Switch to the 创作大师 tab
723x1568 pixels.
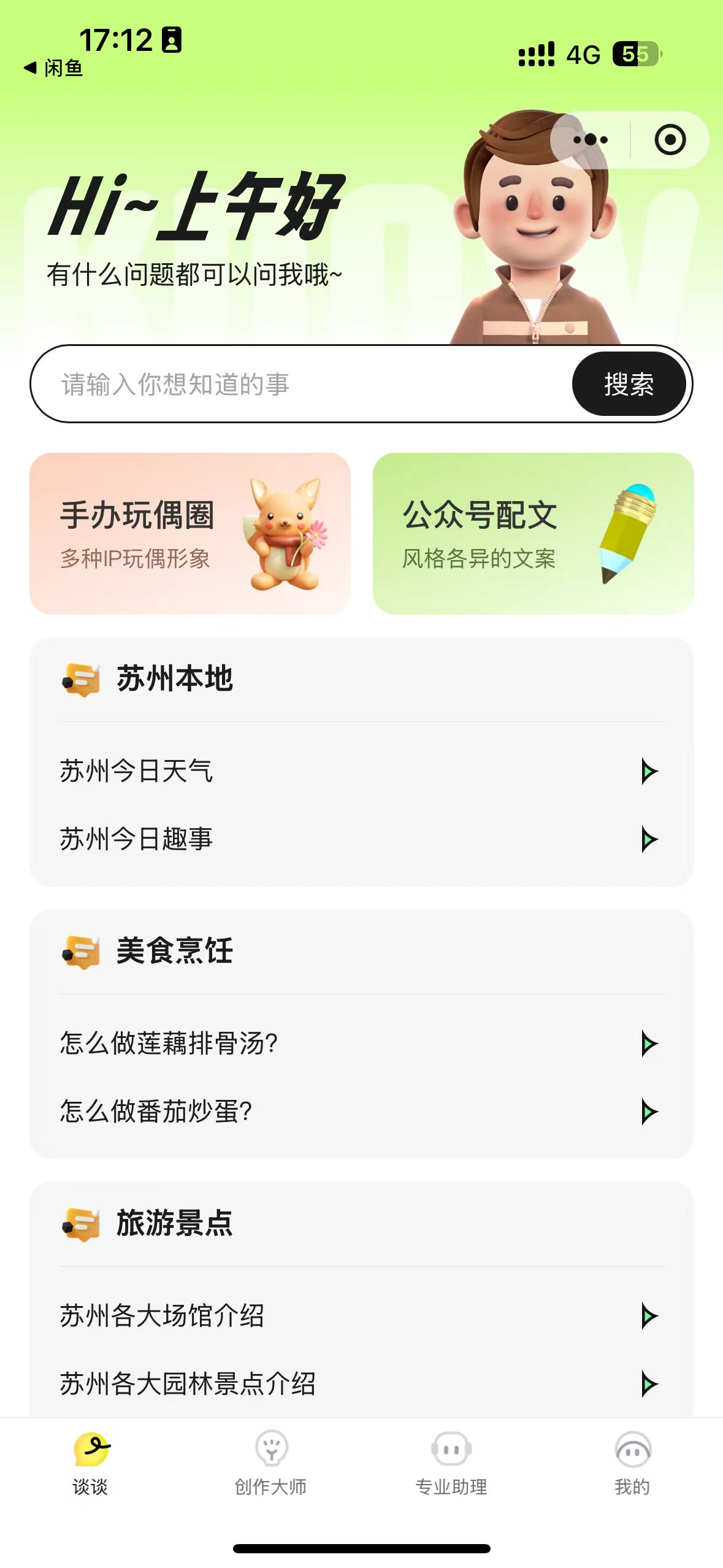270,1463
